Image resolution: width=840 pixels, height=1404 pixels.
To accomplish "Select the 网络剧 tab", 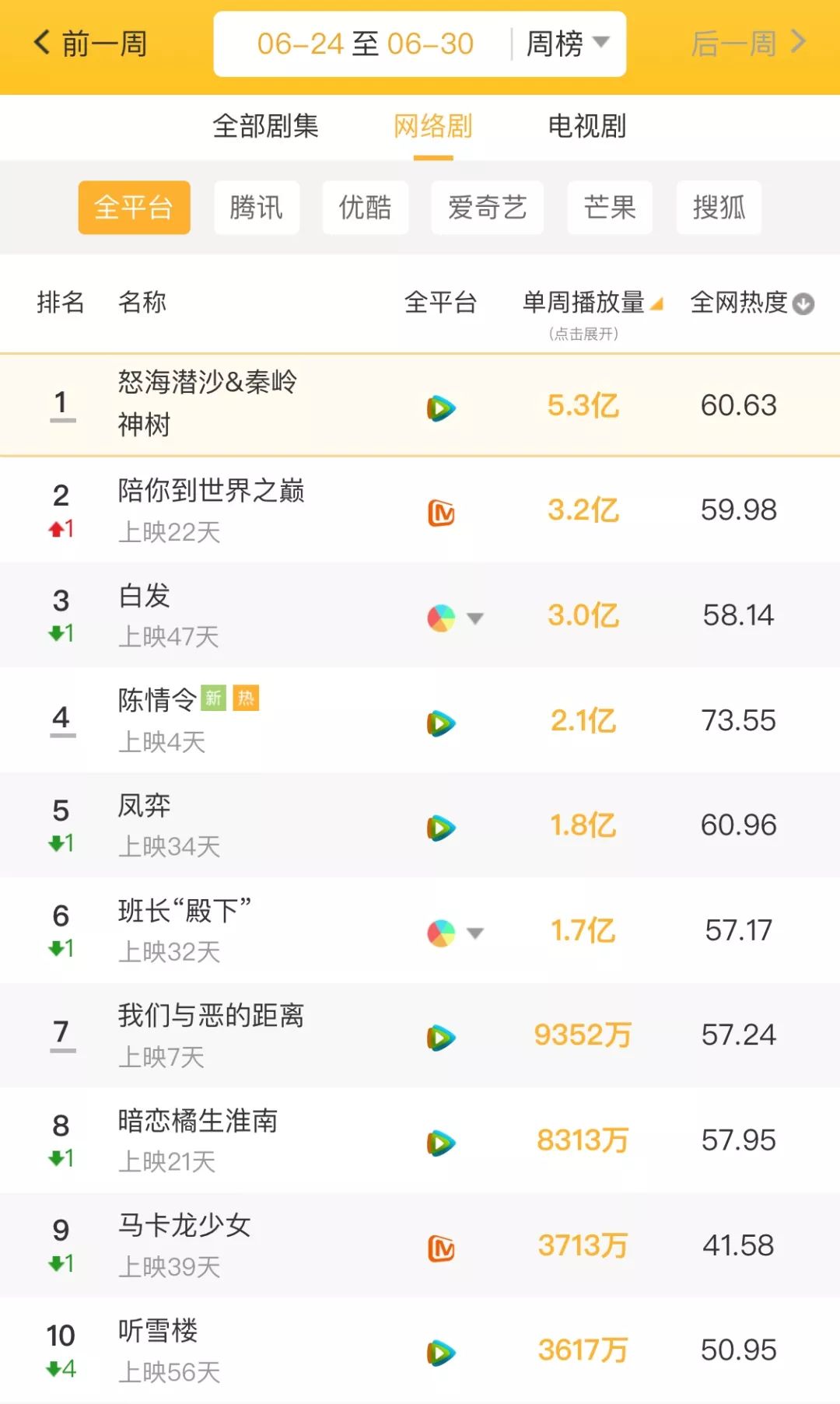I will pyautogui.click(x=432, y=126).
